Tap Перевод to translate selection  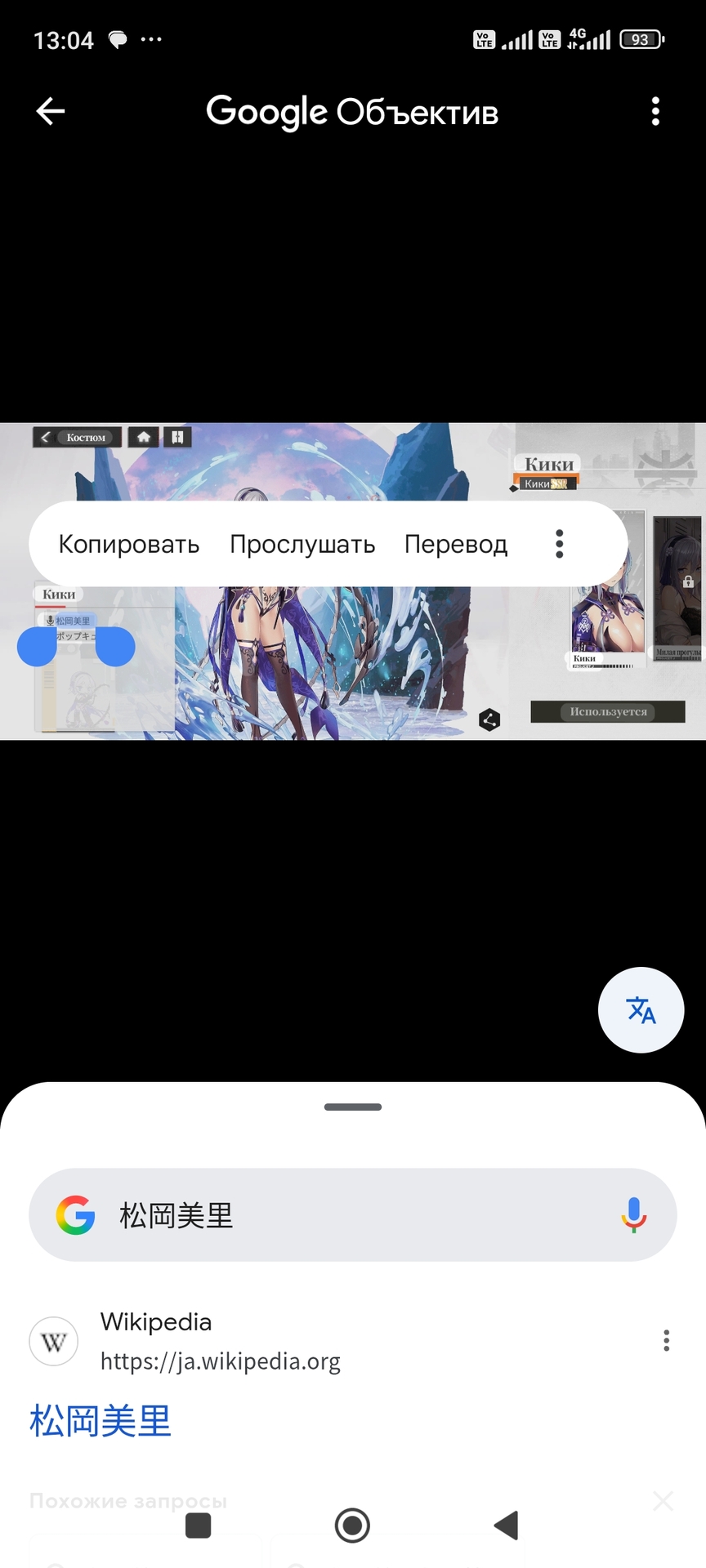456,544
